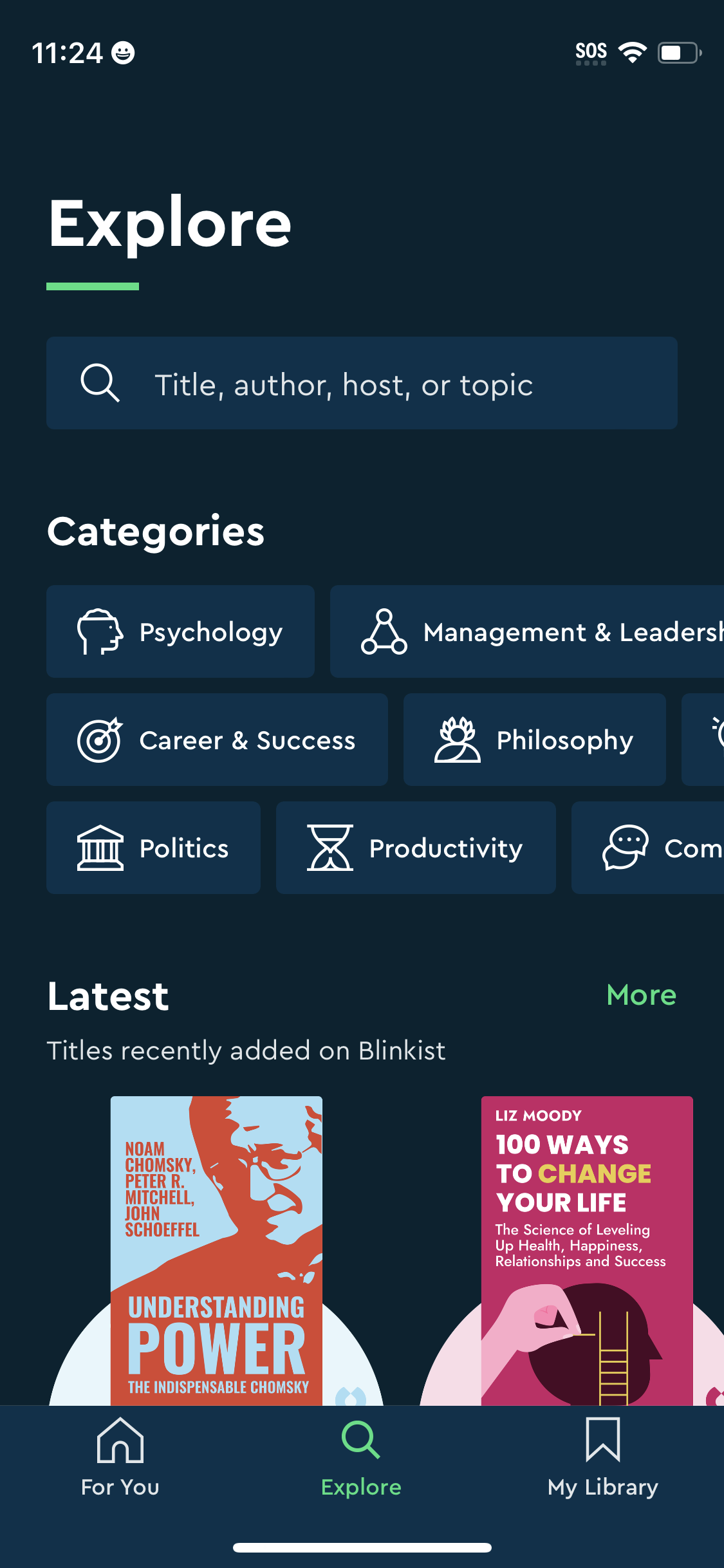Tap the magnifier icon in the search bar
This screenshot has height=1568, width=724.
[x=100, y=383]
